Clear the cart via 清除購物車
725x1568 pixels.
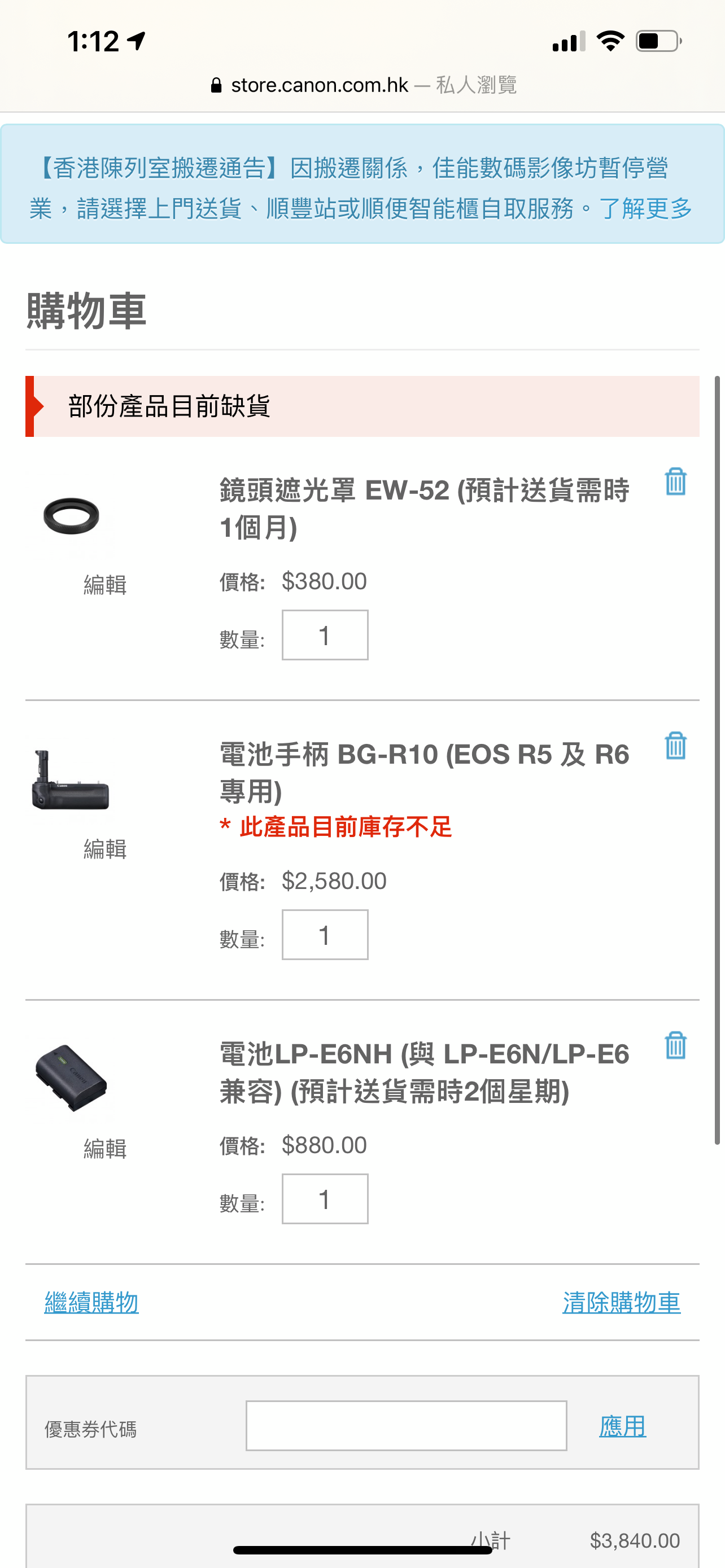tap(622, 1302)
